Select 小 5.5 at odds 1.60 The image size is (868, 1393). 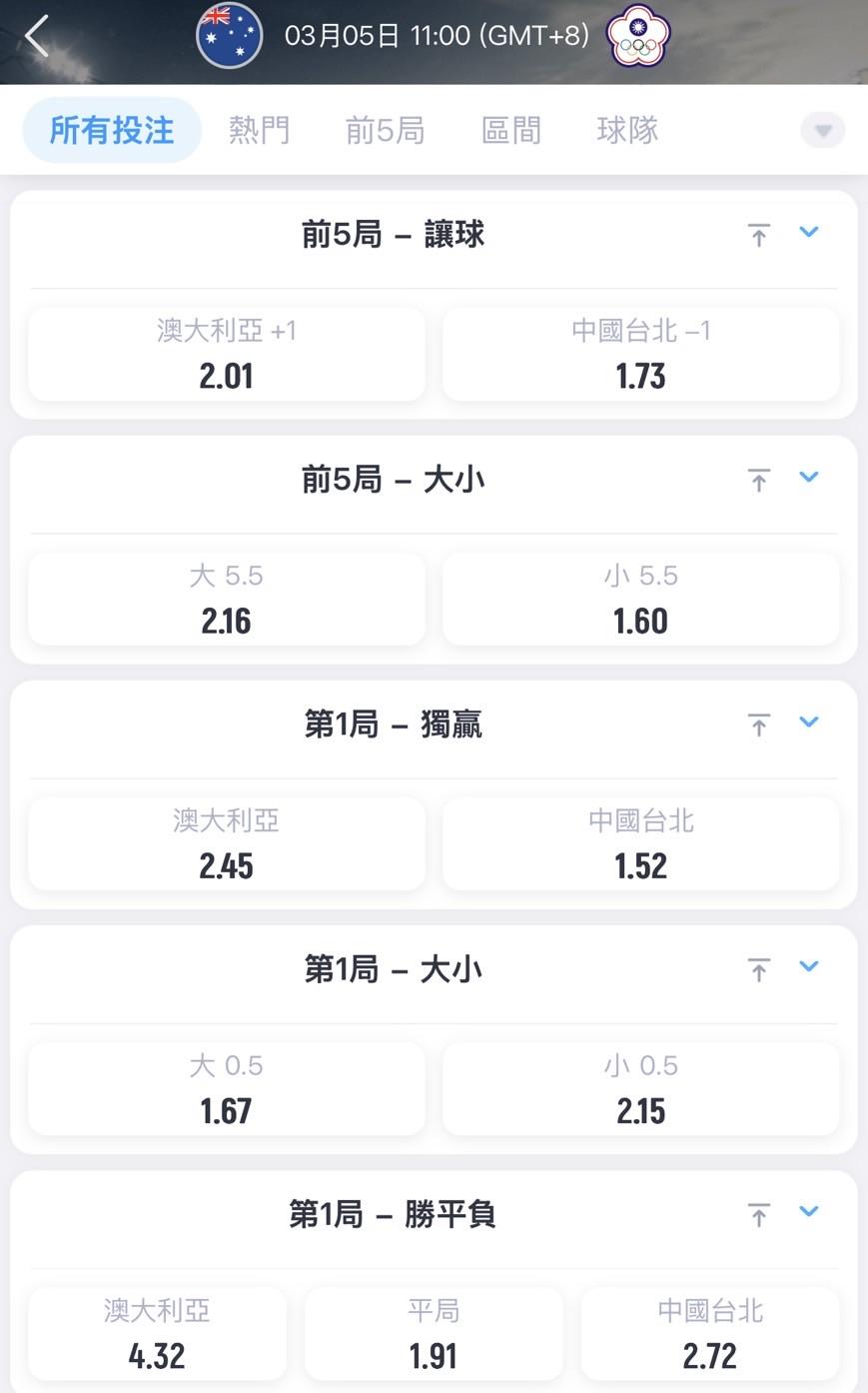pyautogui.click(x=640, y=599)
